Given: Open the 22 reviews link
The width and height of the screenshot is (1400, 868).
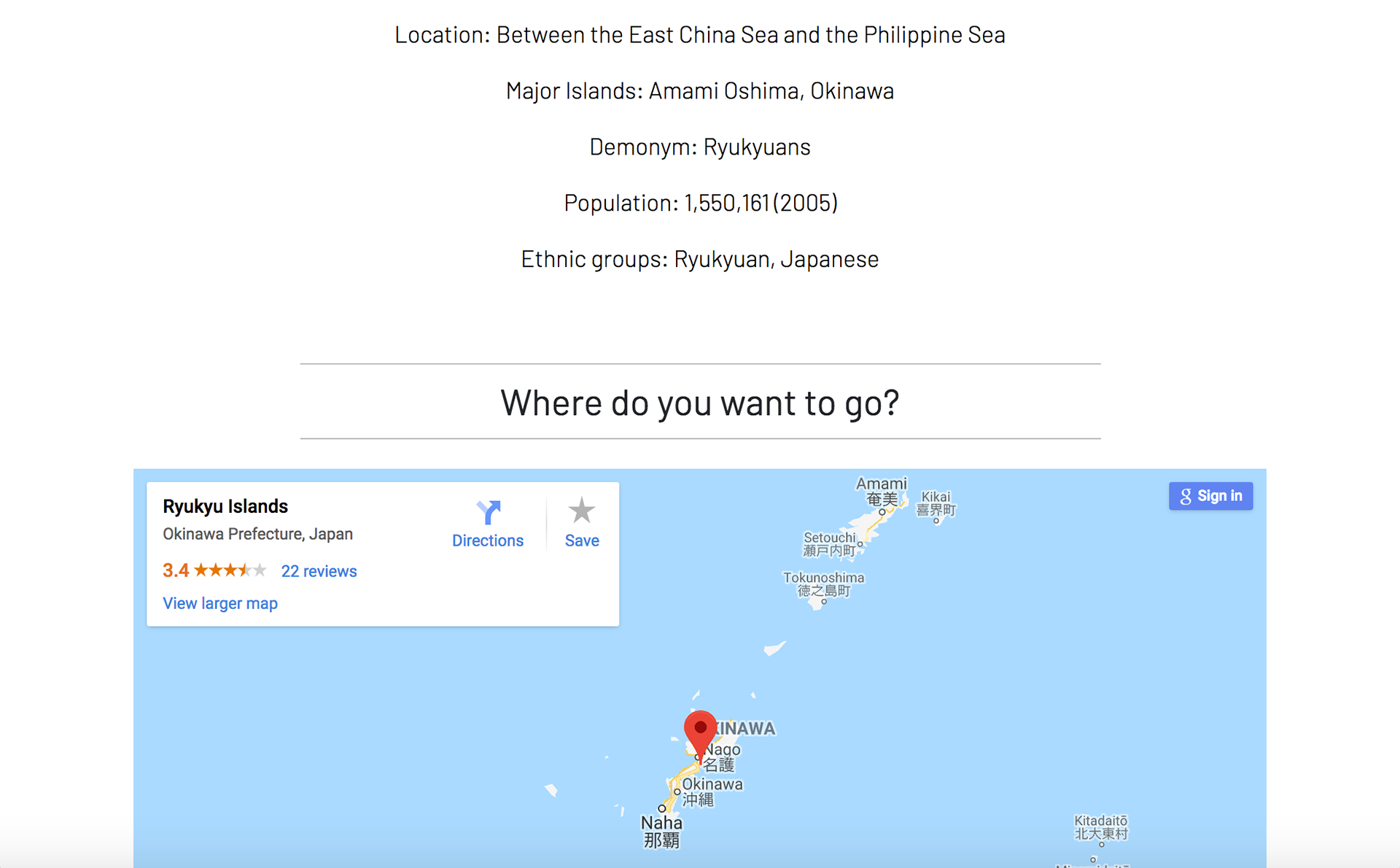Looking at the screenshot, I should pyautogui.click(x=319, y=571).
